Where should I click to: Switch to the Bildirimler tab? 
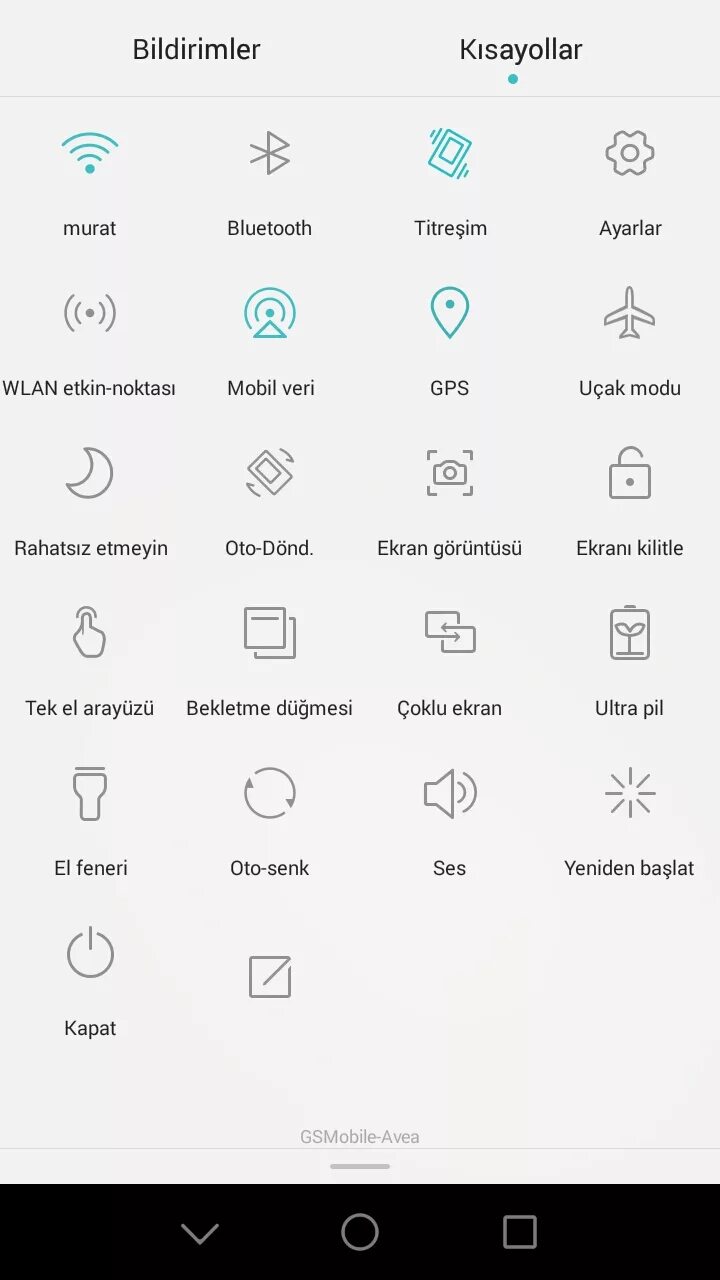tap(196, 49)
